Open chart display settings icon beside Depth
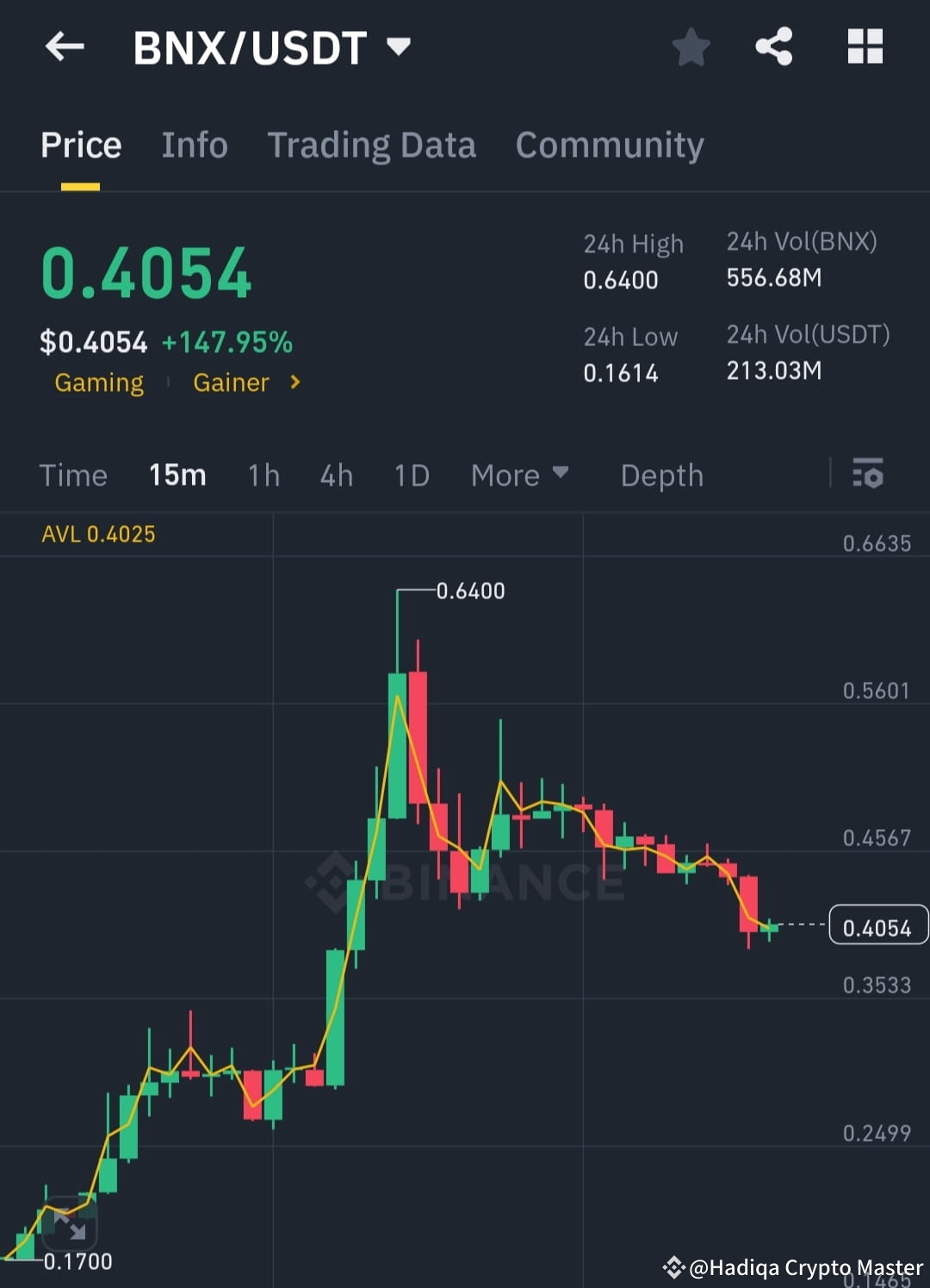 click(x=868, y=474)
